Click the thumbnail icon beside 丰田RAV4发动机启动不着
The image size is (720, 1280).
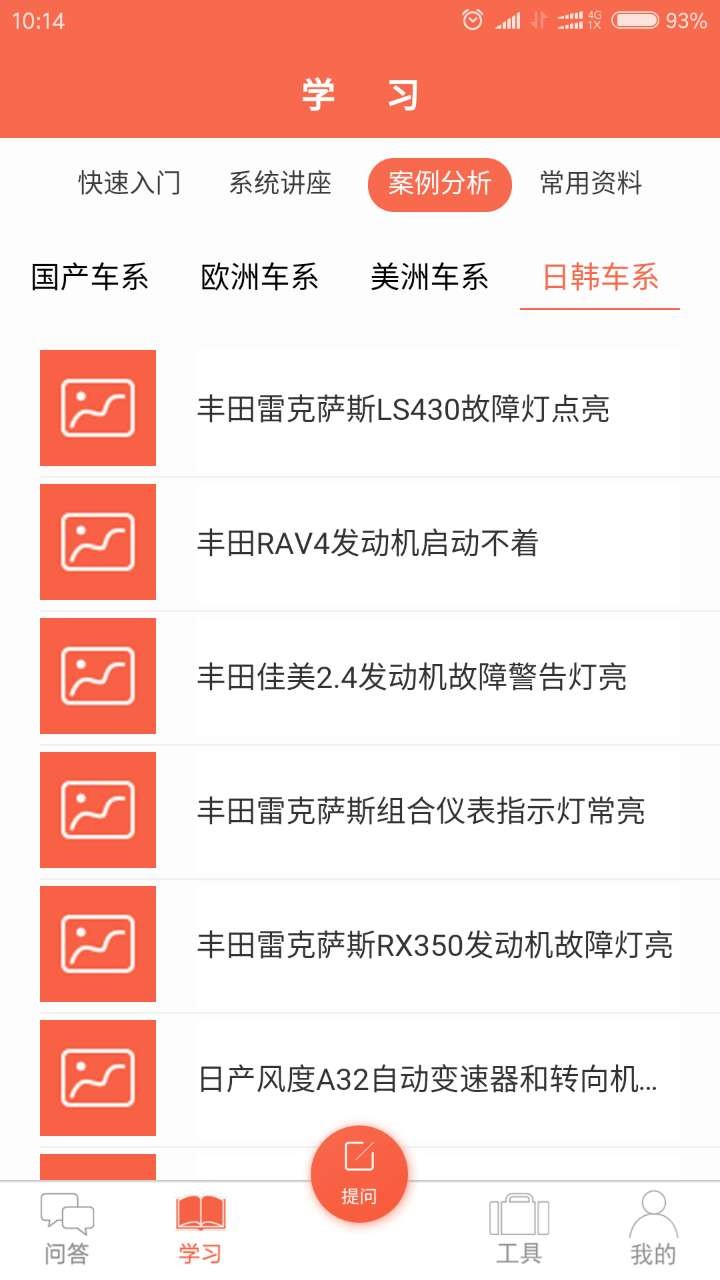pos(97,542)
